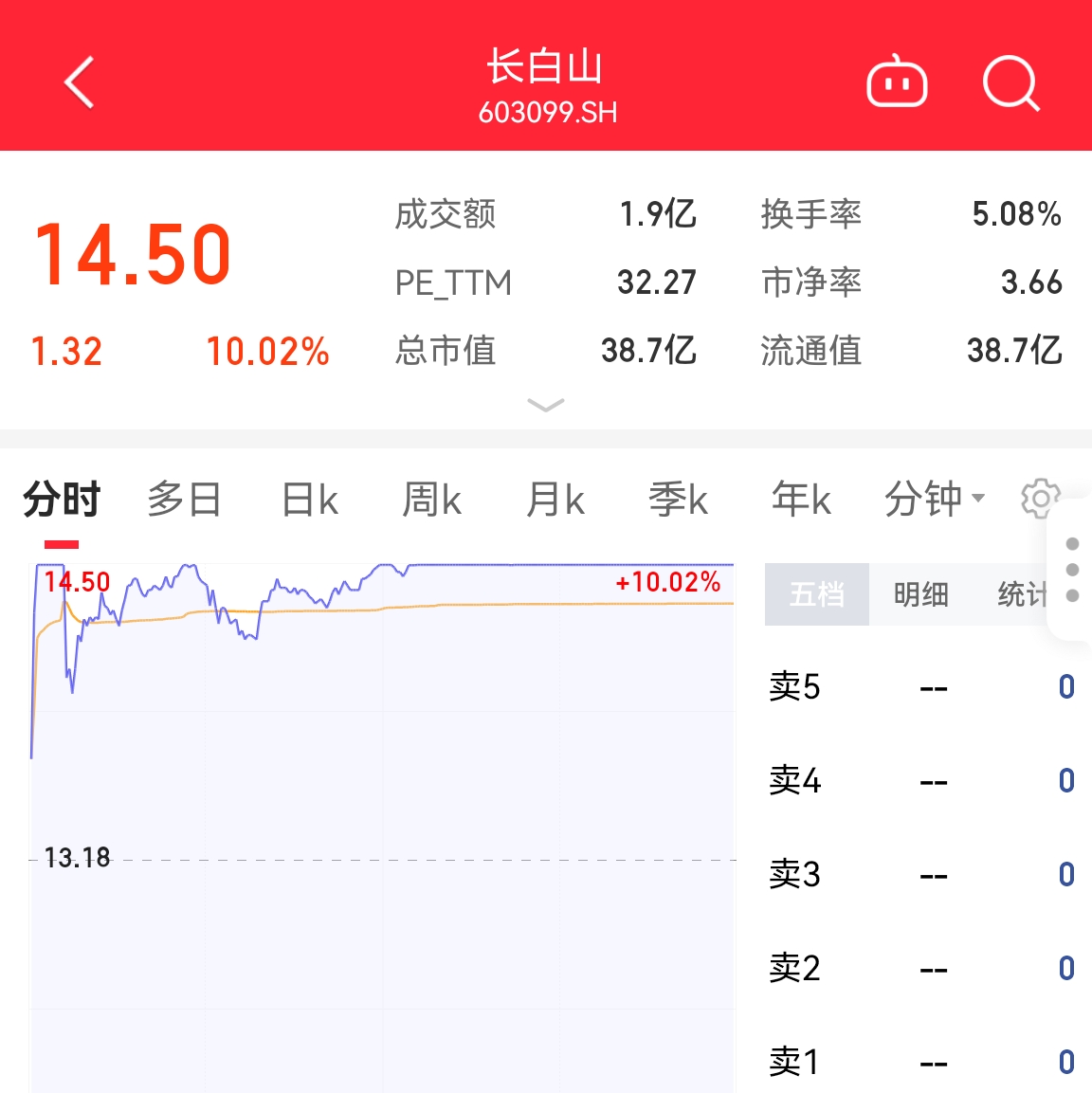The image size is (1092, 1093).
Task: Select the 分时 chart tab
Action: click(62, 500)
